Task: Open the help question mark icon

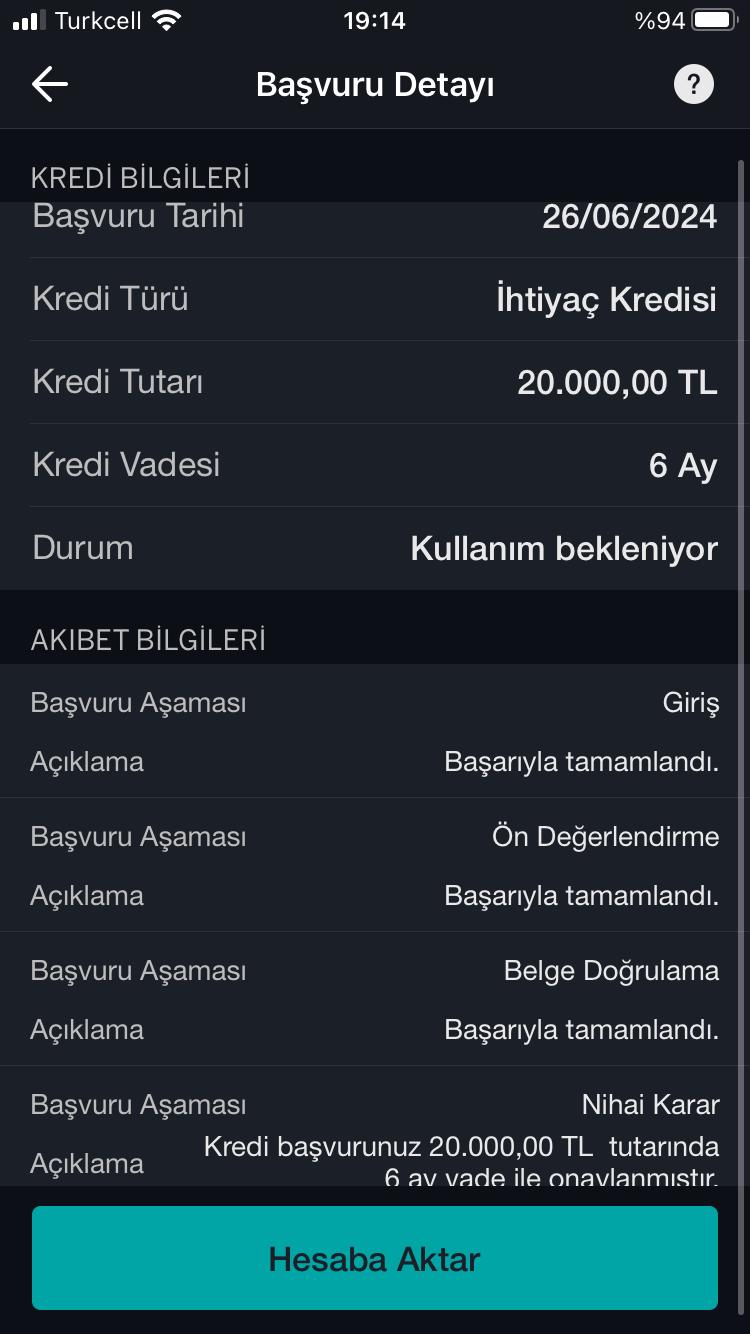Action: point(693,84)
